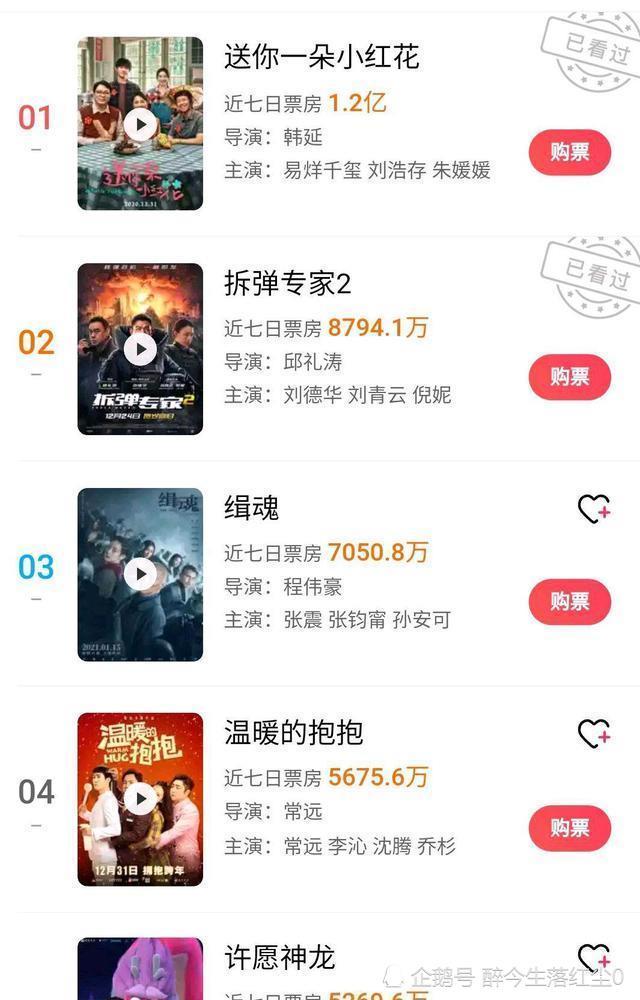Mark 温暖的抱抱 as want to watch

click(594, 734)
